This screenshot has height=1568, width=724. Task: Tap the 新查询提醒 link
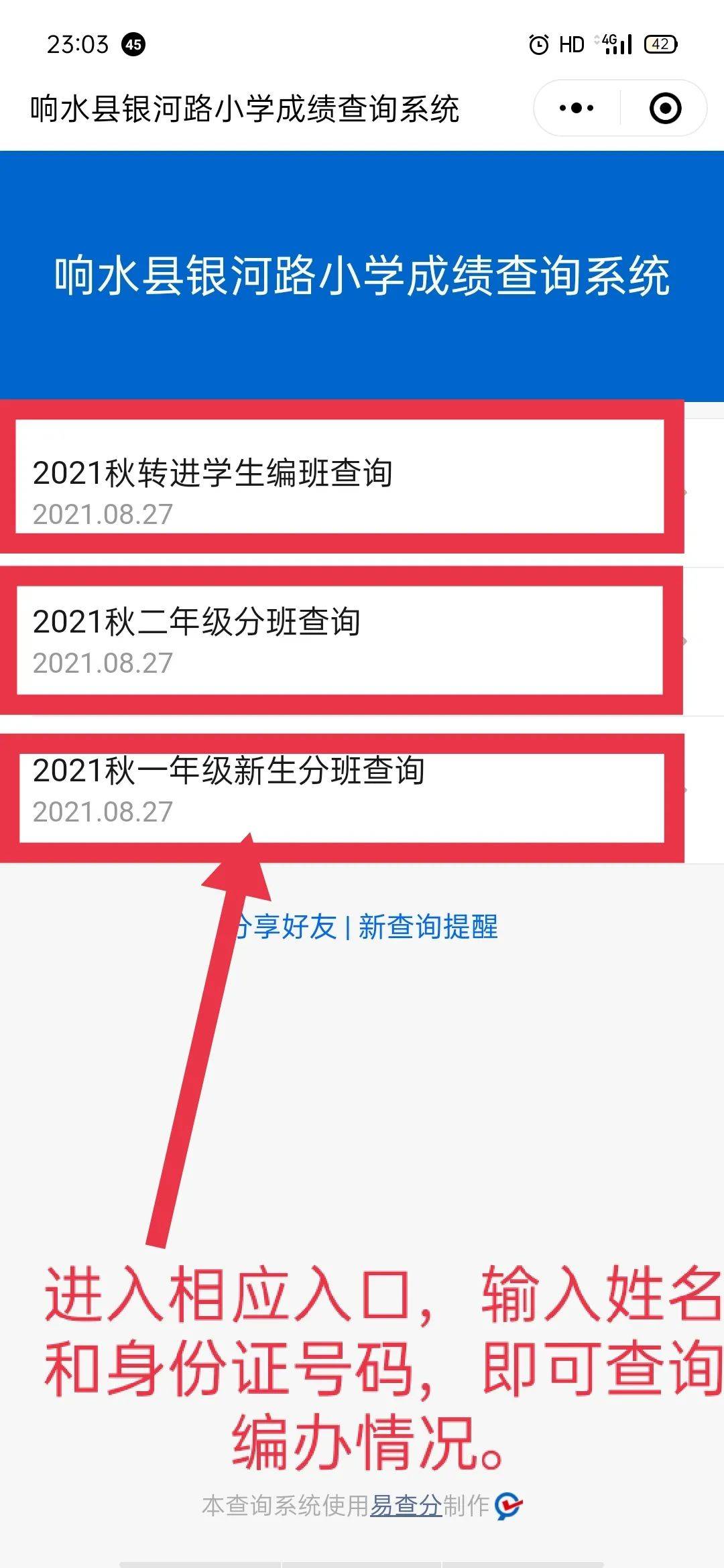pos(428,927)
